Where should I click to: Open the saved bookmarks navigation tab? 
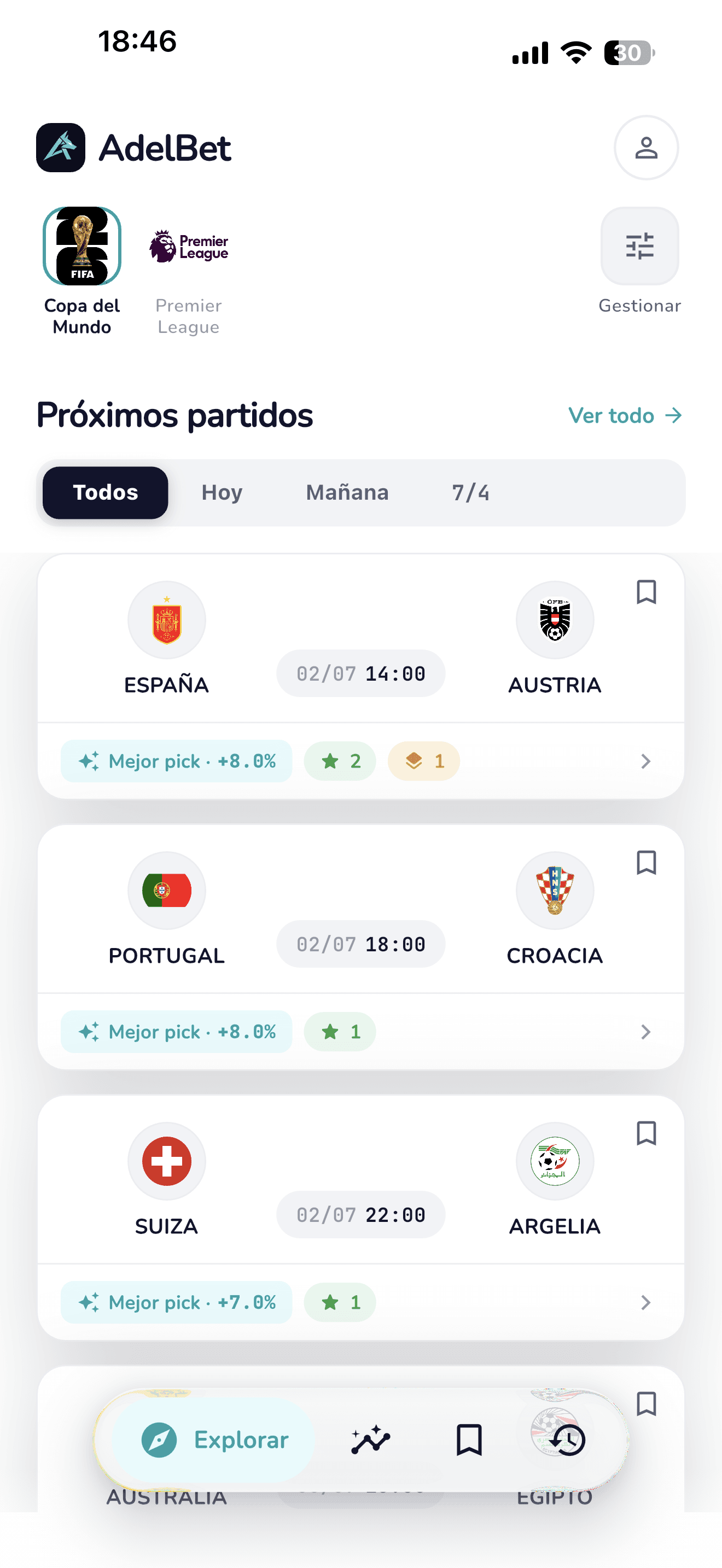(x=469, y=1440)
